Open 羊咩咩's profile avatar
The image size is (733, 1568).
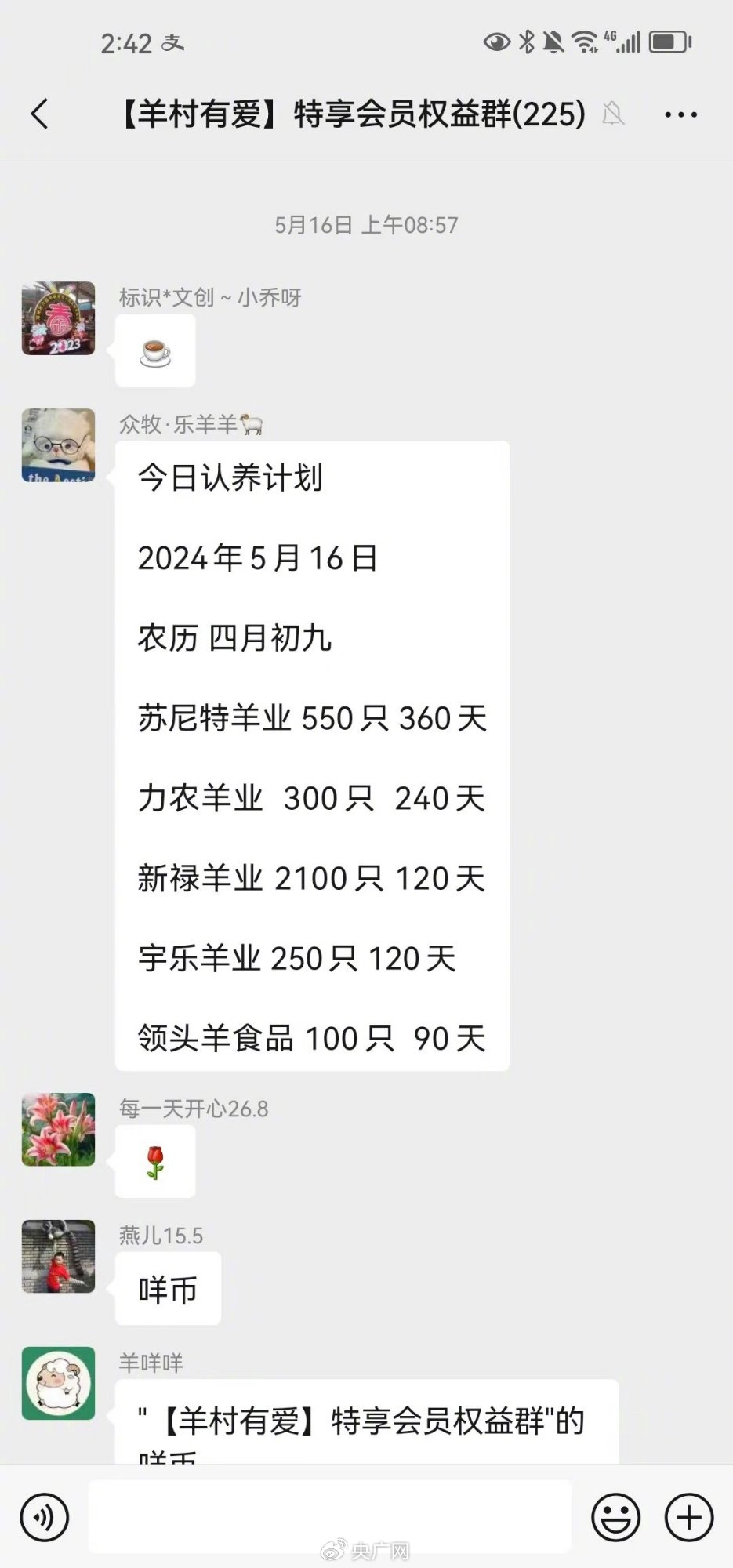58,1383
